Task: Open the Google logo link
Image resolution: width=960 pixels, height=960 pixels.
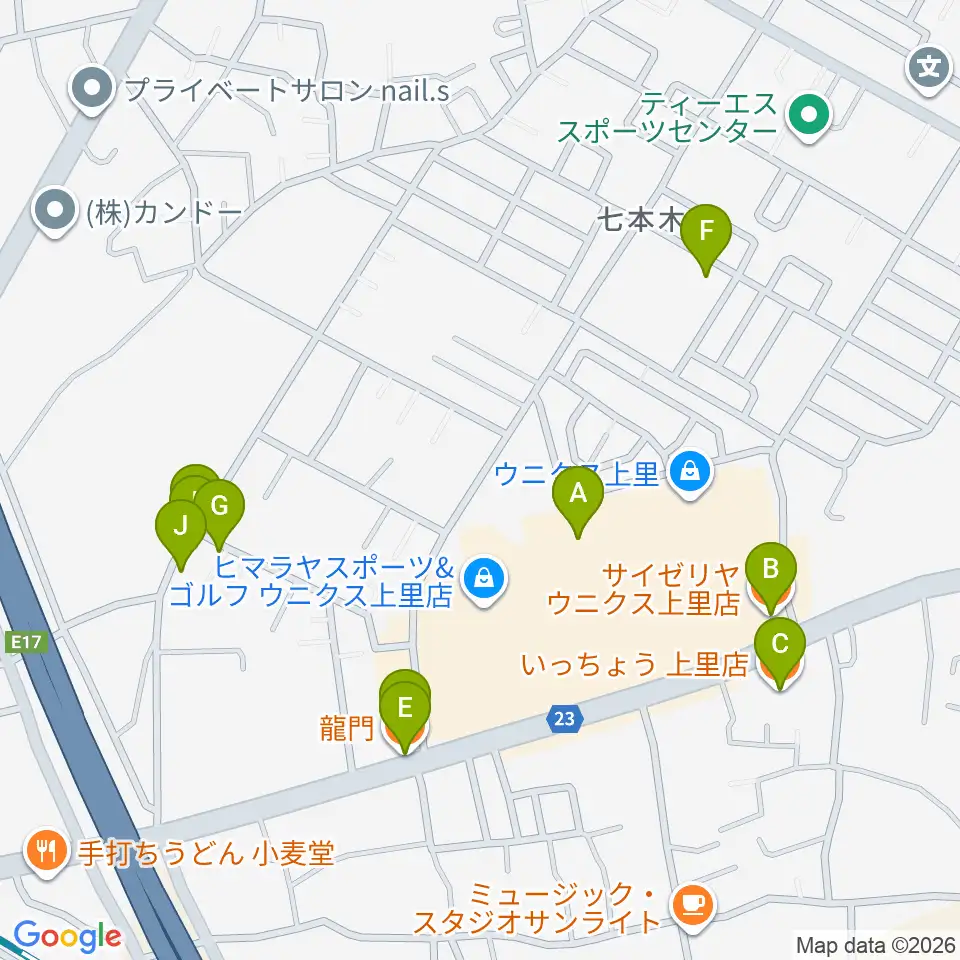Action: 67,936
